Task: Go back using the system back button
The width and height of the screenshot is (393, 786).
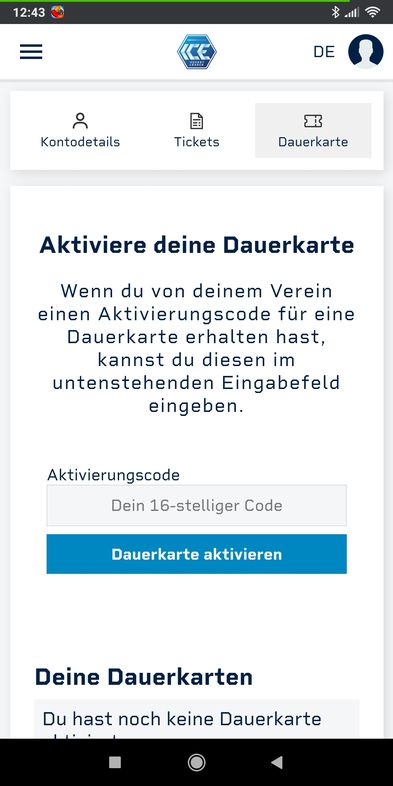Action: 277,762
